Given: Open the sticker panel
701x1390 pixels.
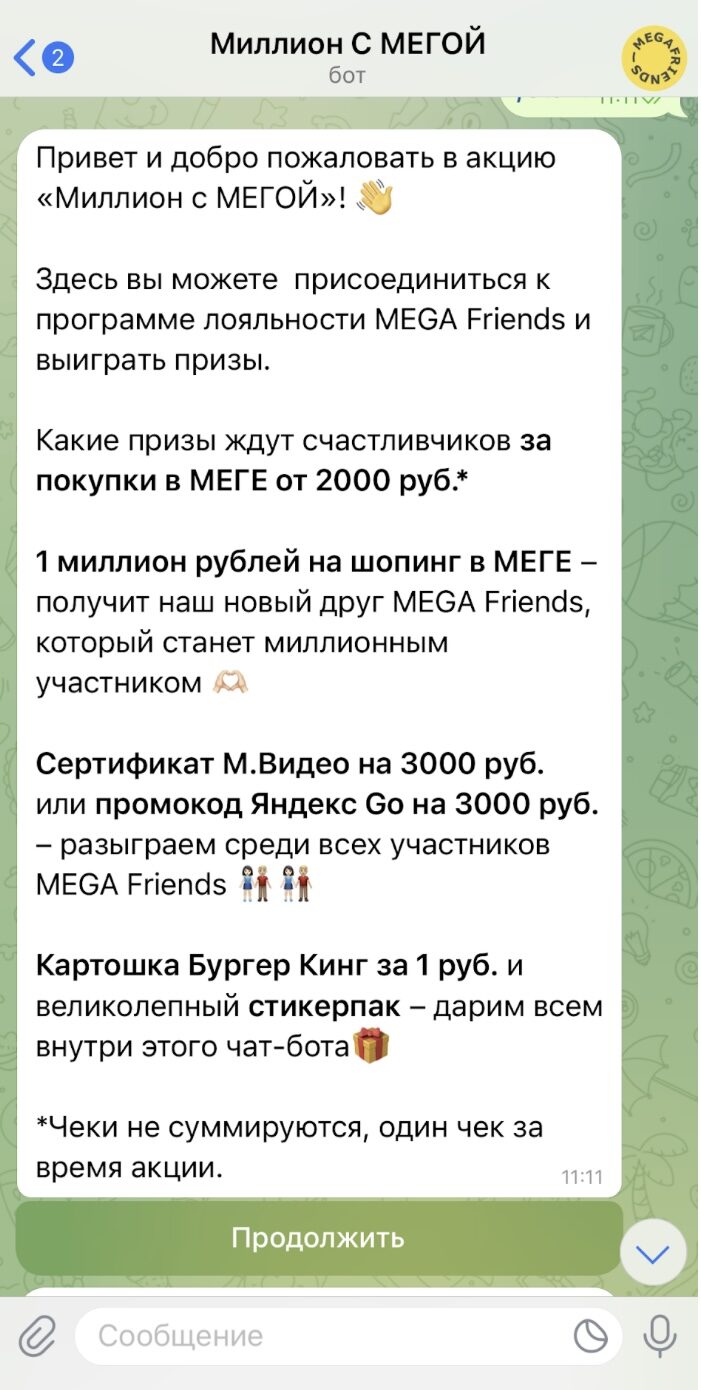Looking at the screenshot, I should point(591,1336).
